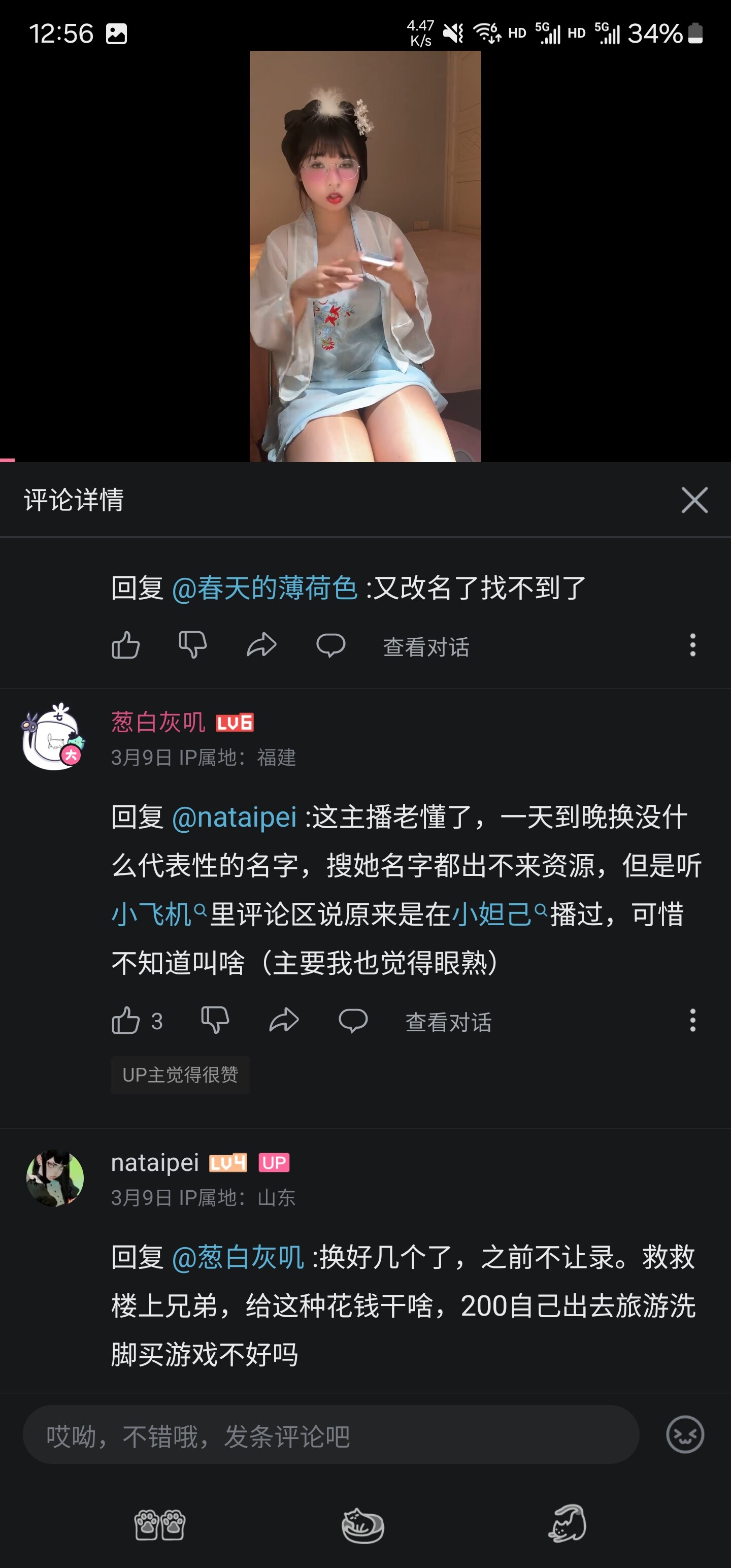731x1568 pixels.
Task: Focus the 发条评论吧 comment input field
Action: pos(330,1436)
